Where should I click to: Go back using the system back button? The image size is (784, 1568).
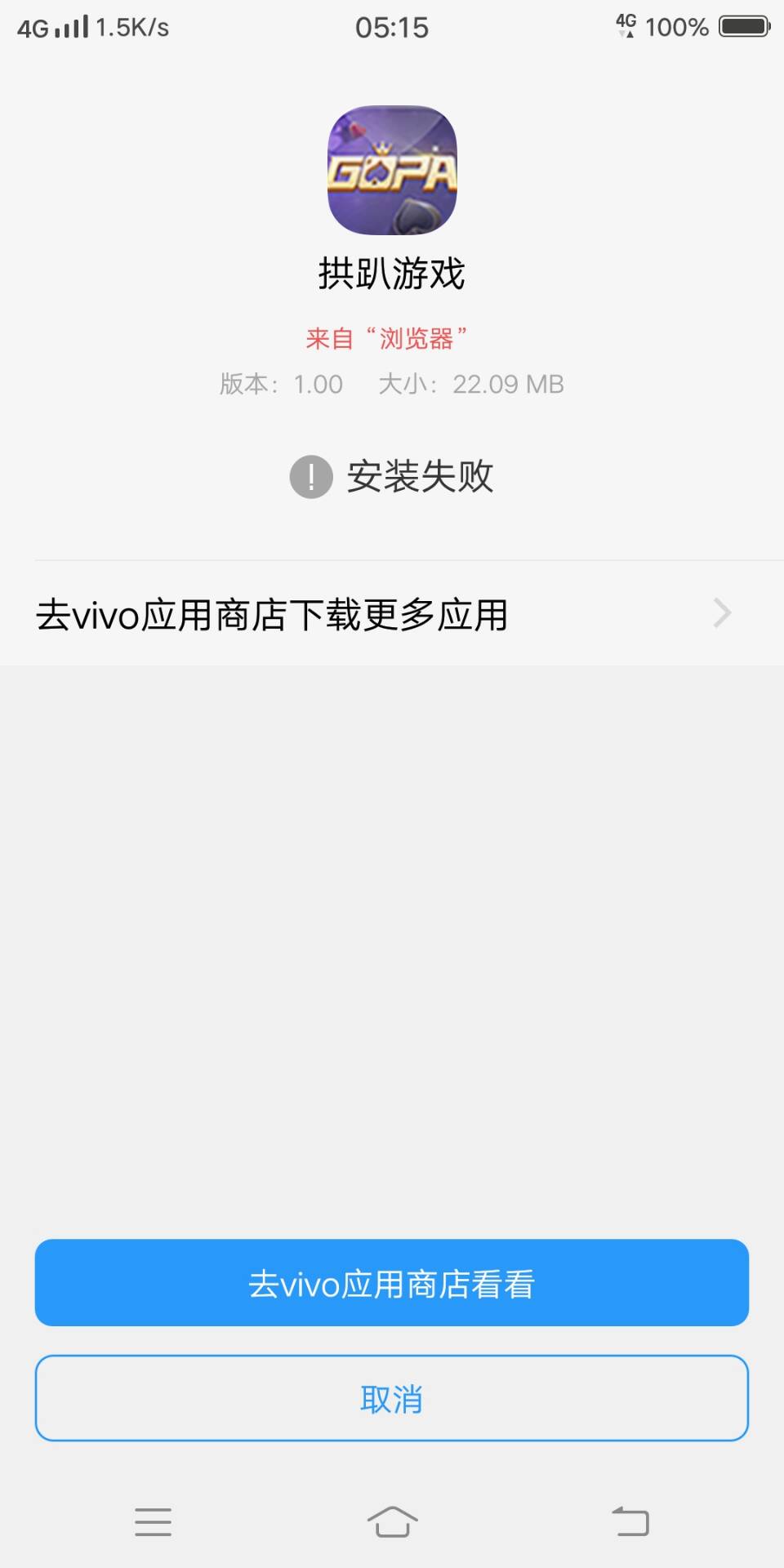coord(630,1521)
